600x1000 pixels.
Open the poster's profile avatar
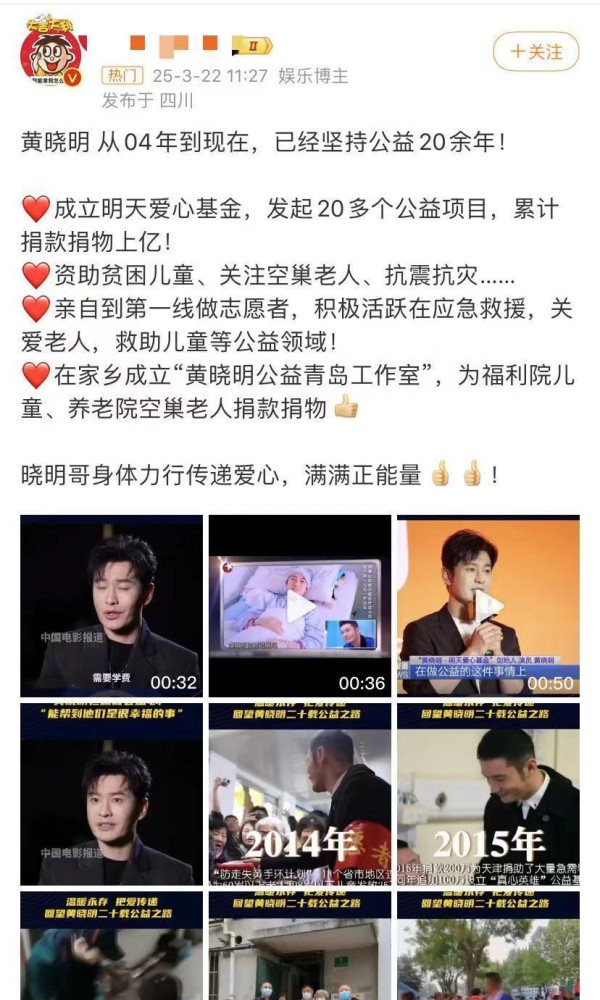pos(51,52)
